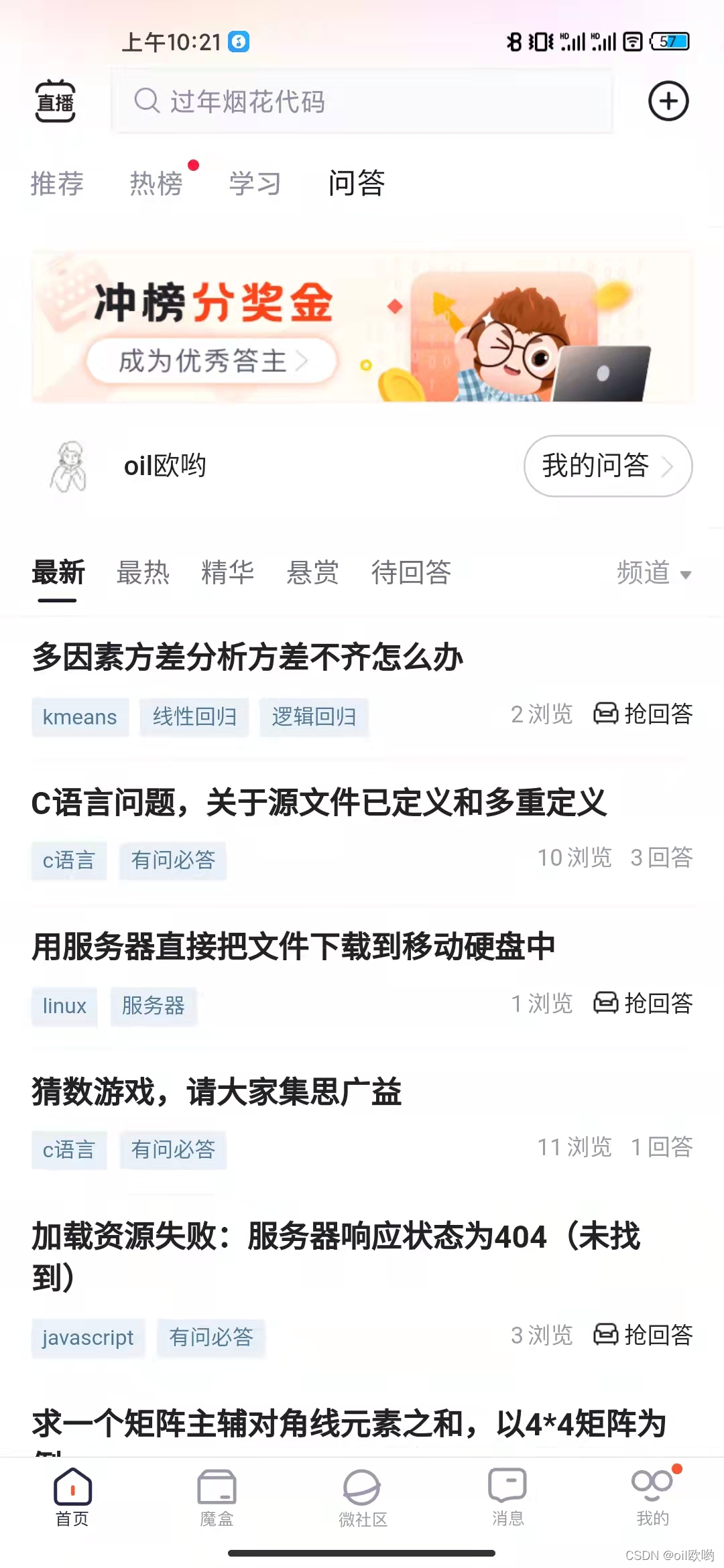Expand the 频道 dropdown
Image resolution: width=724 pixels, height=1568 pixels.
(654, 573)
